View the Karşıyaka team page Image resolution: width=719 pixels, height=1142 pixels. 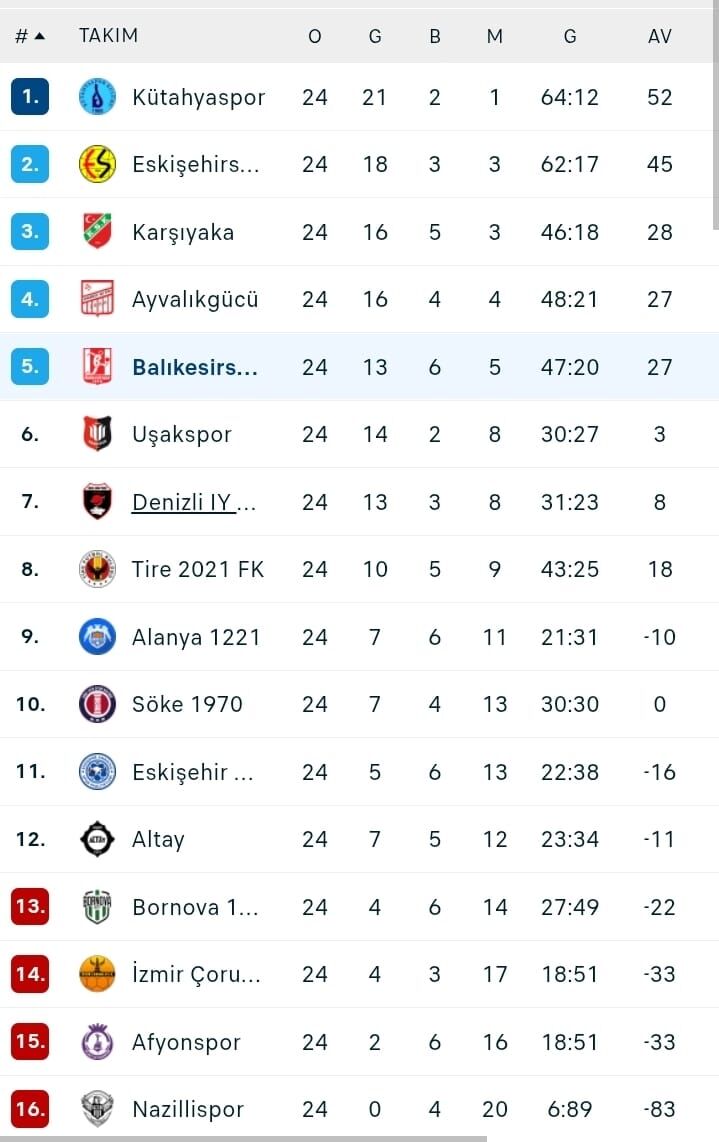(x=183, y=232)
